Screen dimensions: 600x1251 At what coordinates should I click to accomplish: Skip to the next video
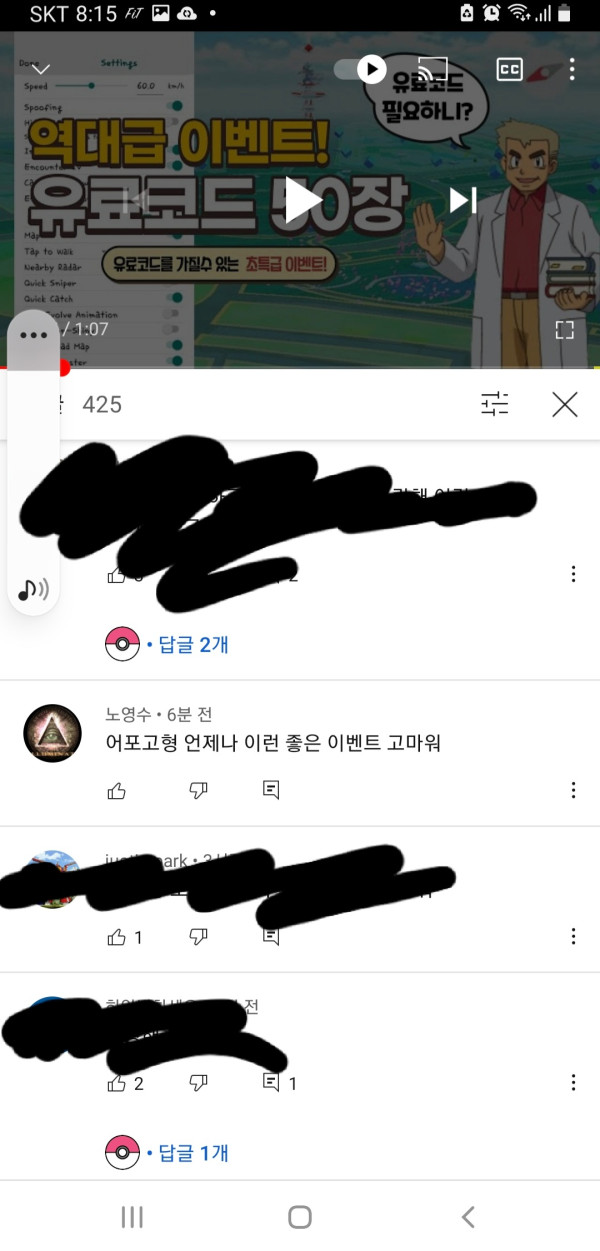(x=462, y=200)
